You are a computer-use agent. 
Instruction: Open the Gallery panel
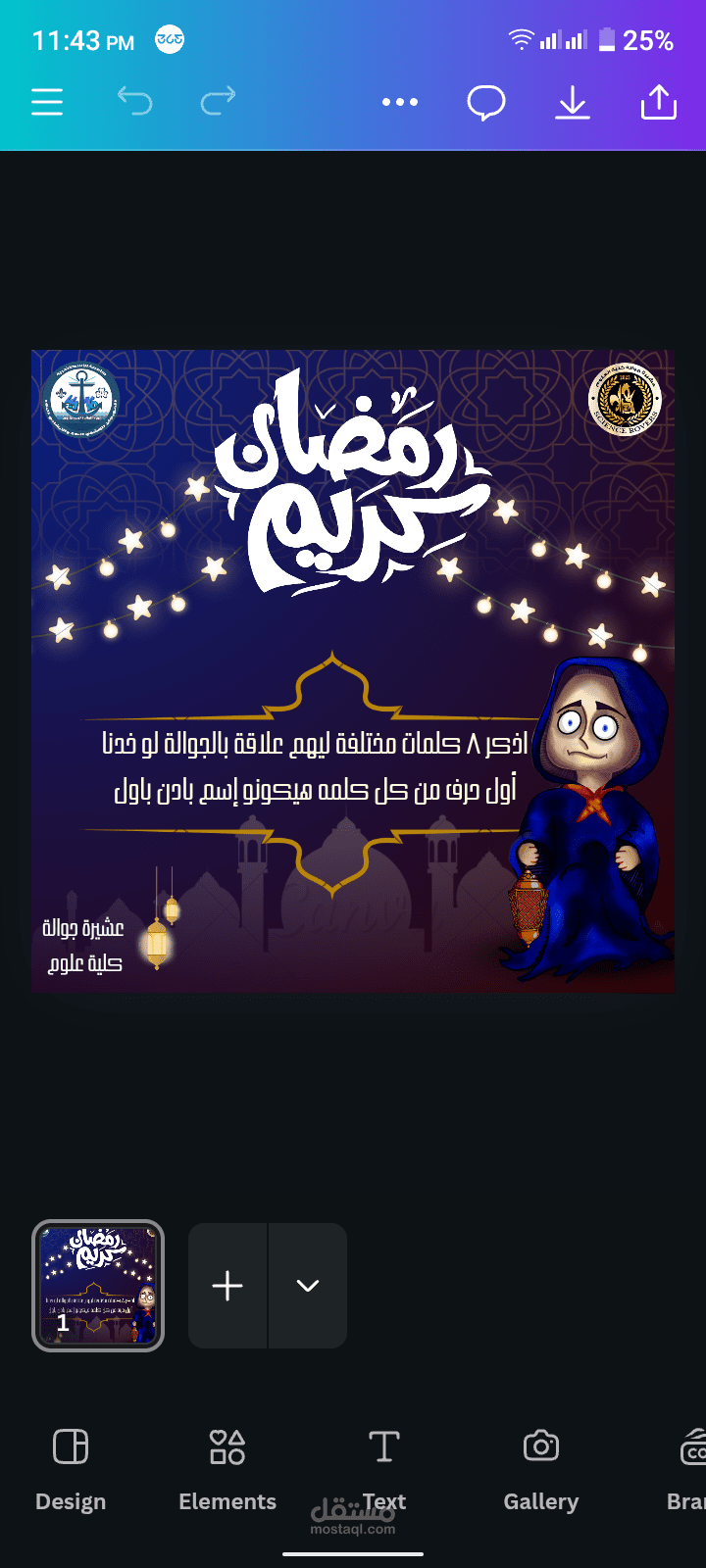coord(541,1469)
